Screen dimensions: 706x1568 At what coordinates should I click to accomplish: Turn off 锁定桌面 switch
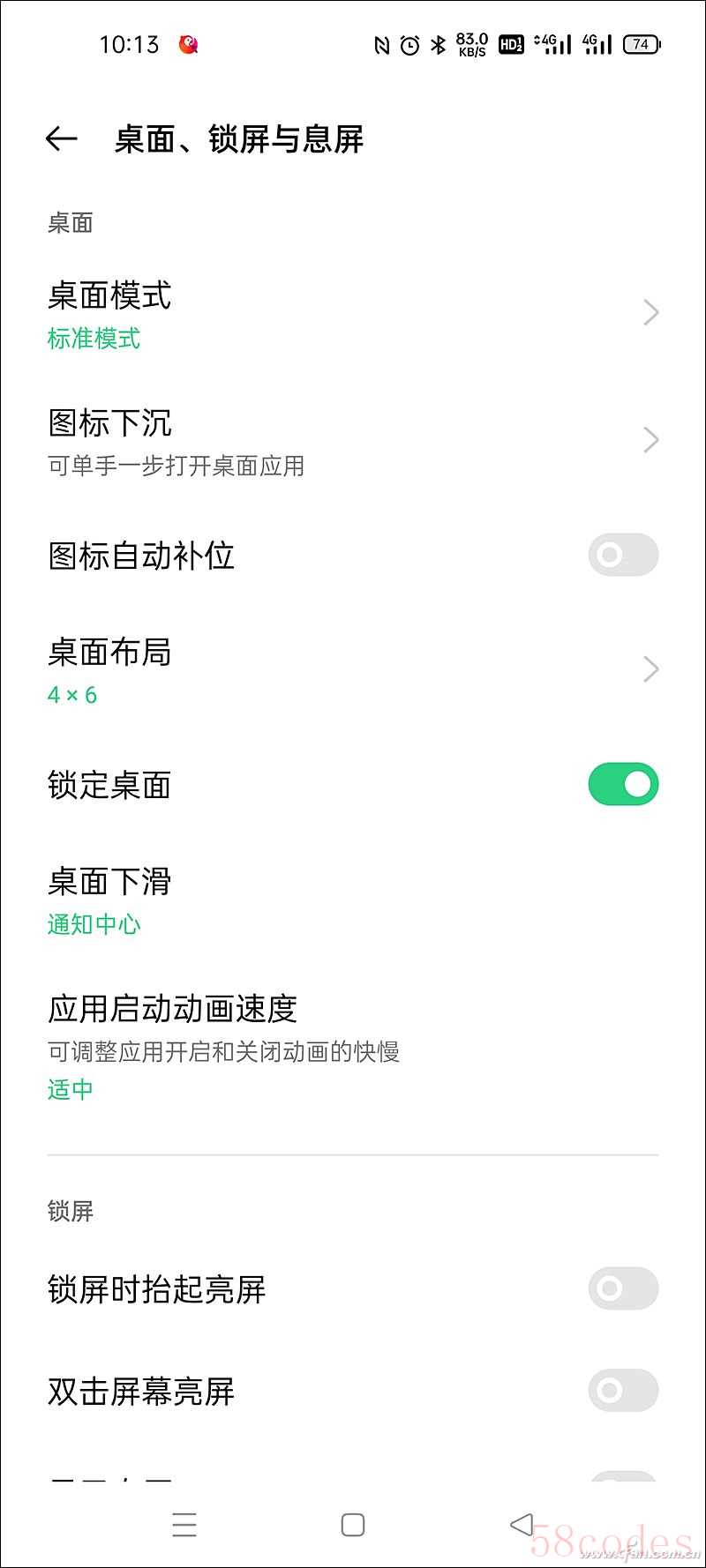[623, 784]
